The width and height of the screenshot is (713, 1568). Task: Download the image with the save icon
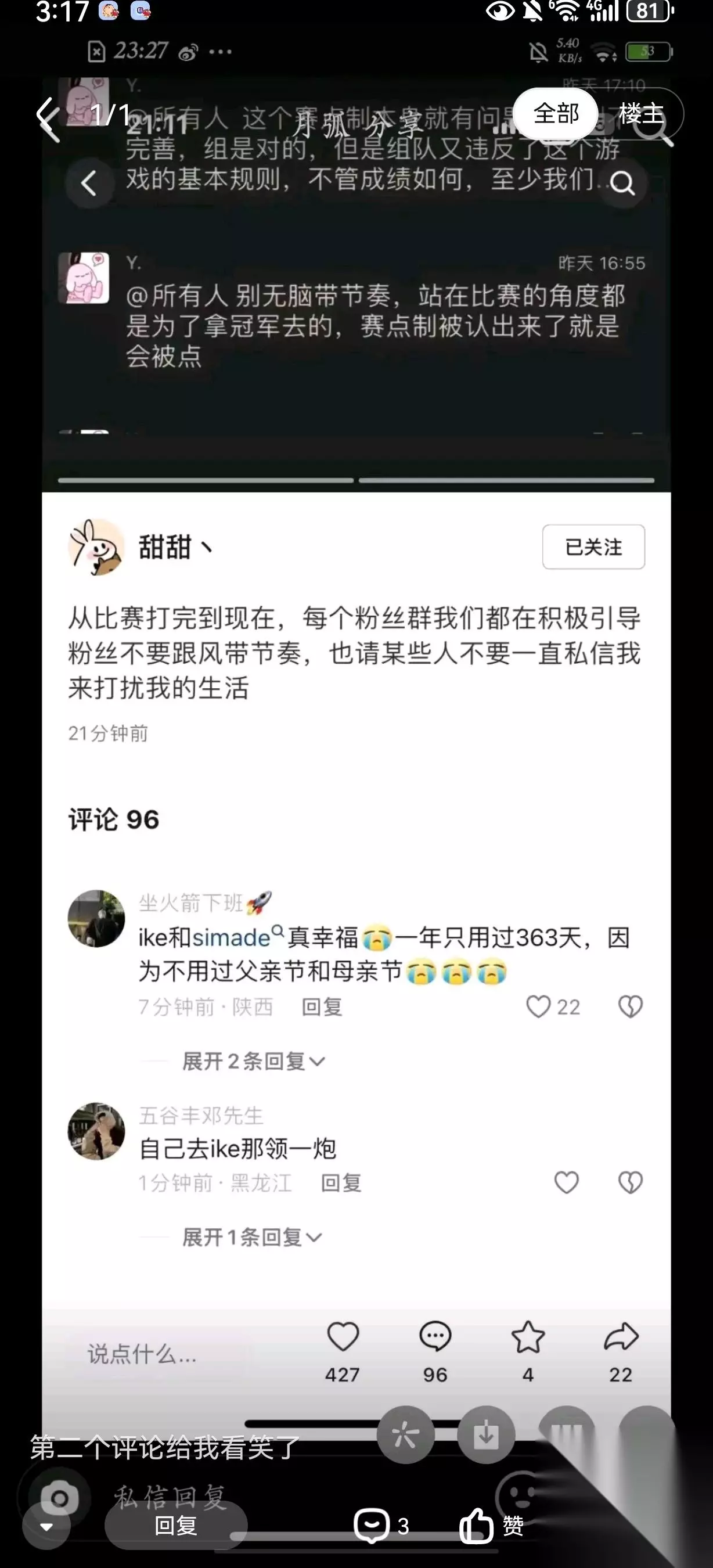click(486, 1436)
